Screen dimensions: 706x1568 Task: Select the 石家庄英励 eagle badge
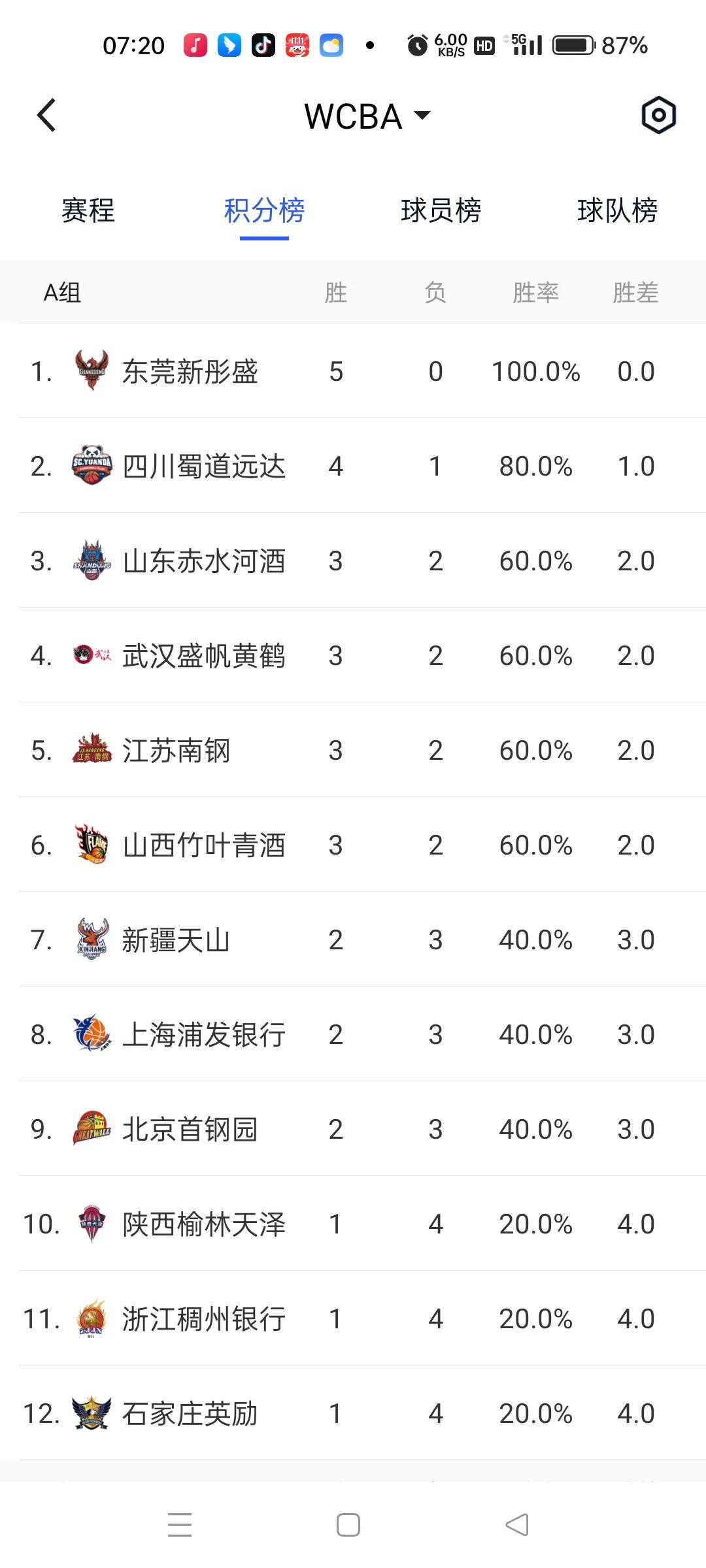(x=92, y=1413)
